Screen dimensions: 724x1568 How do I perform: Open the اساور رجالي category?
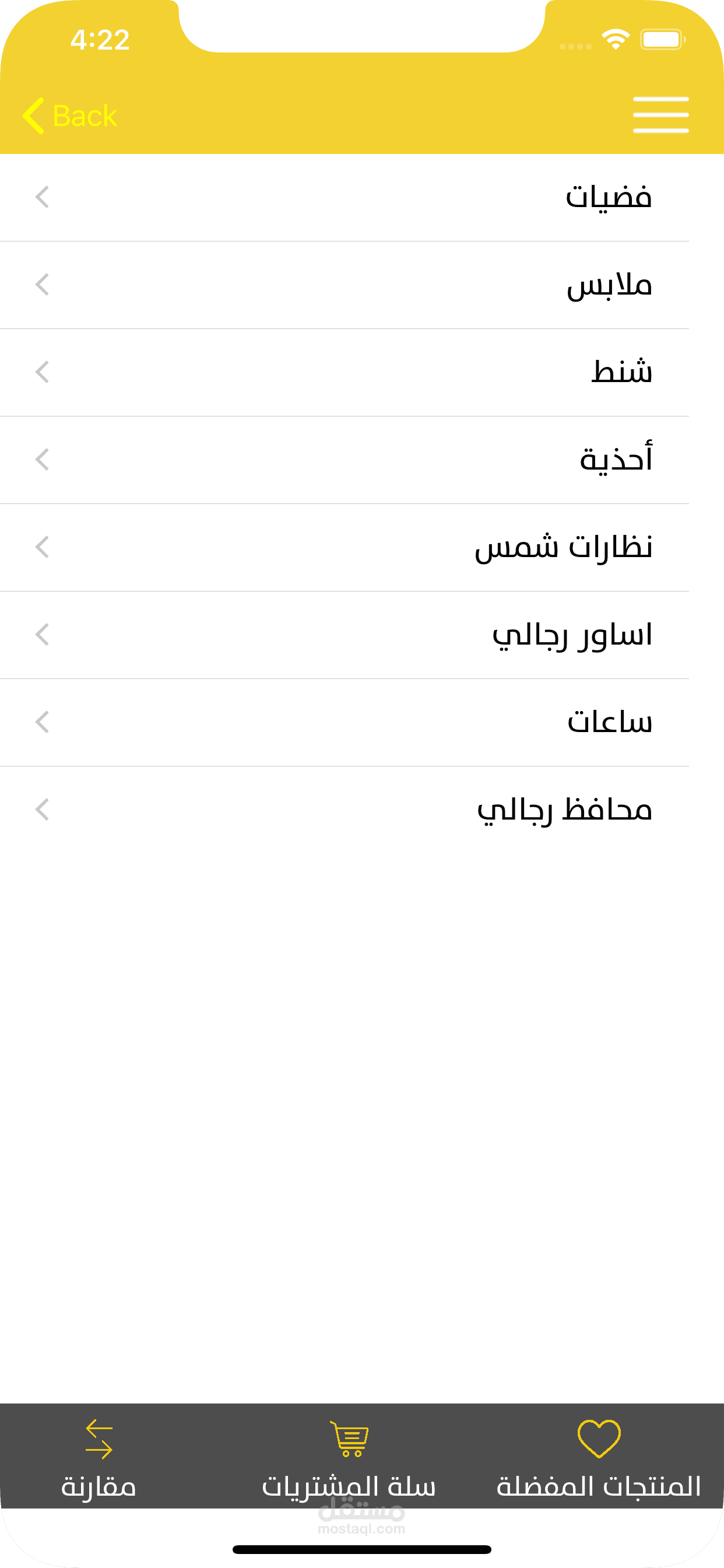click(362, 635)
